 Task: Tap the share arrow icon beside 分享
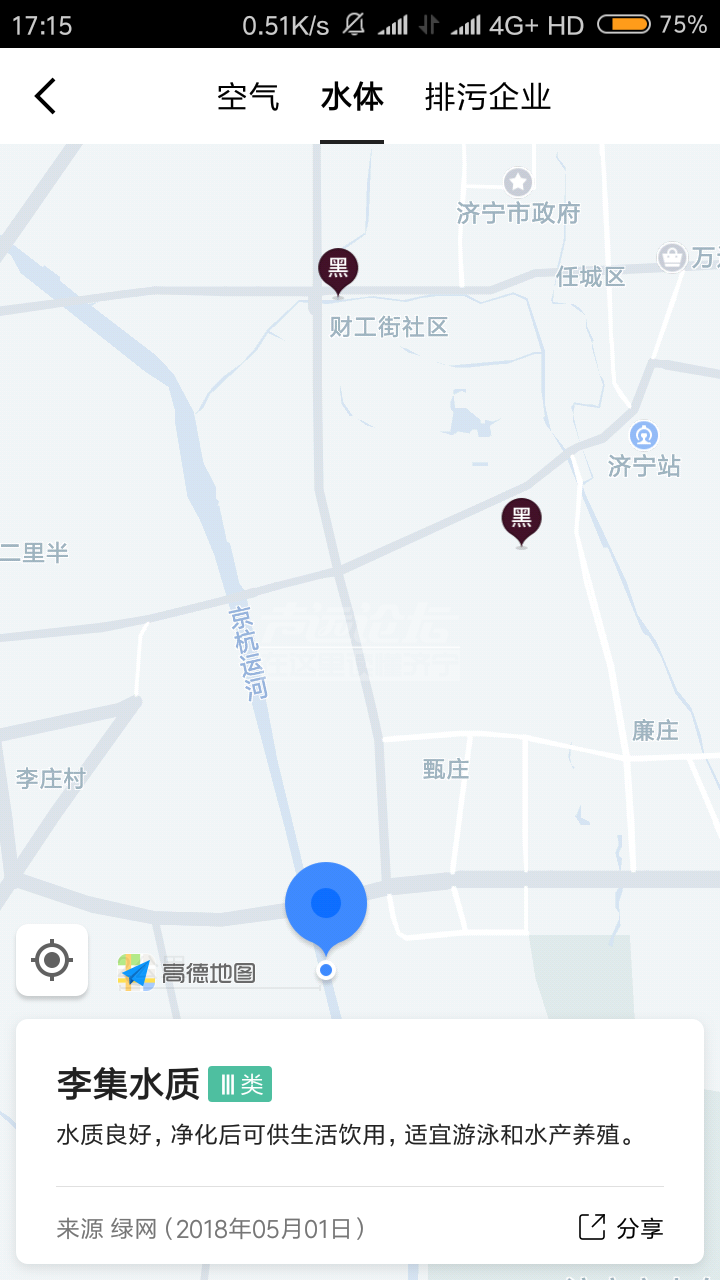[592, 1225]
